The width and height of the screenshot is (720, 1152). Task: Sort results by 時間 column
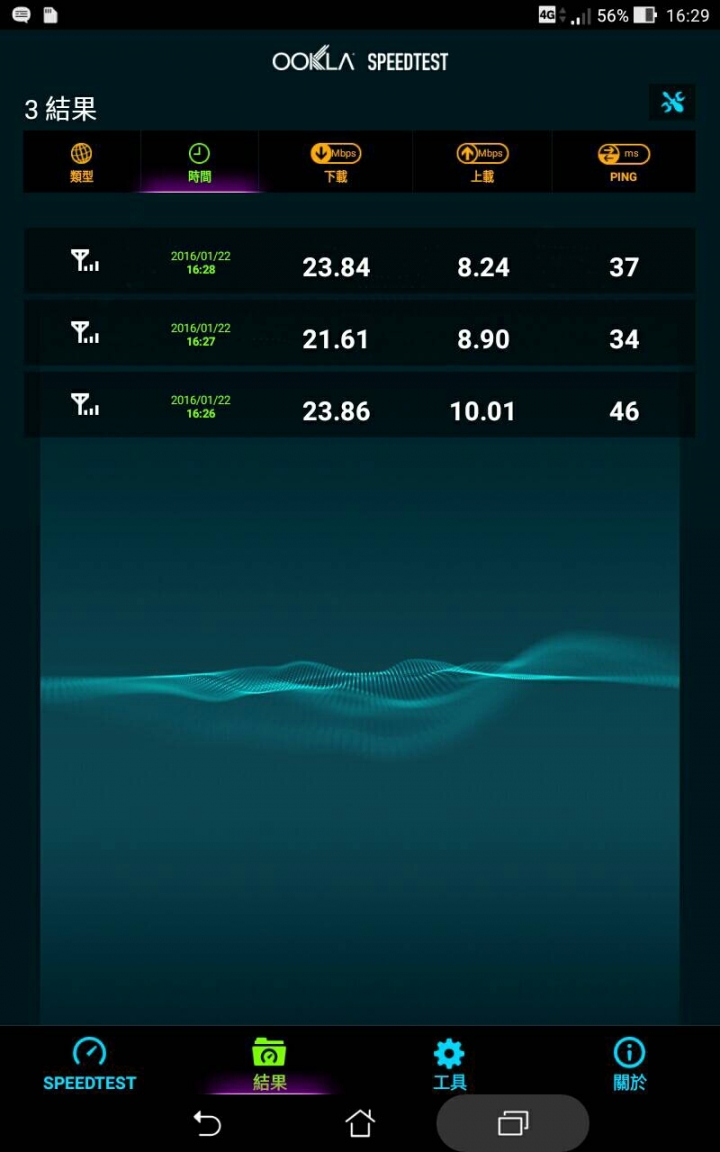[x=199, y=162]
